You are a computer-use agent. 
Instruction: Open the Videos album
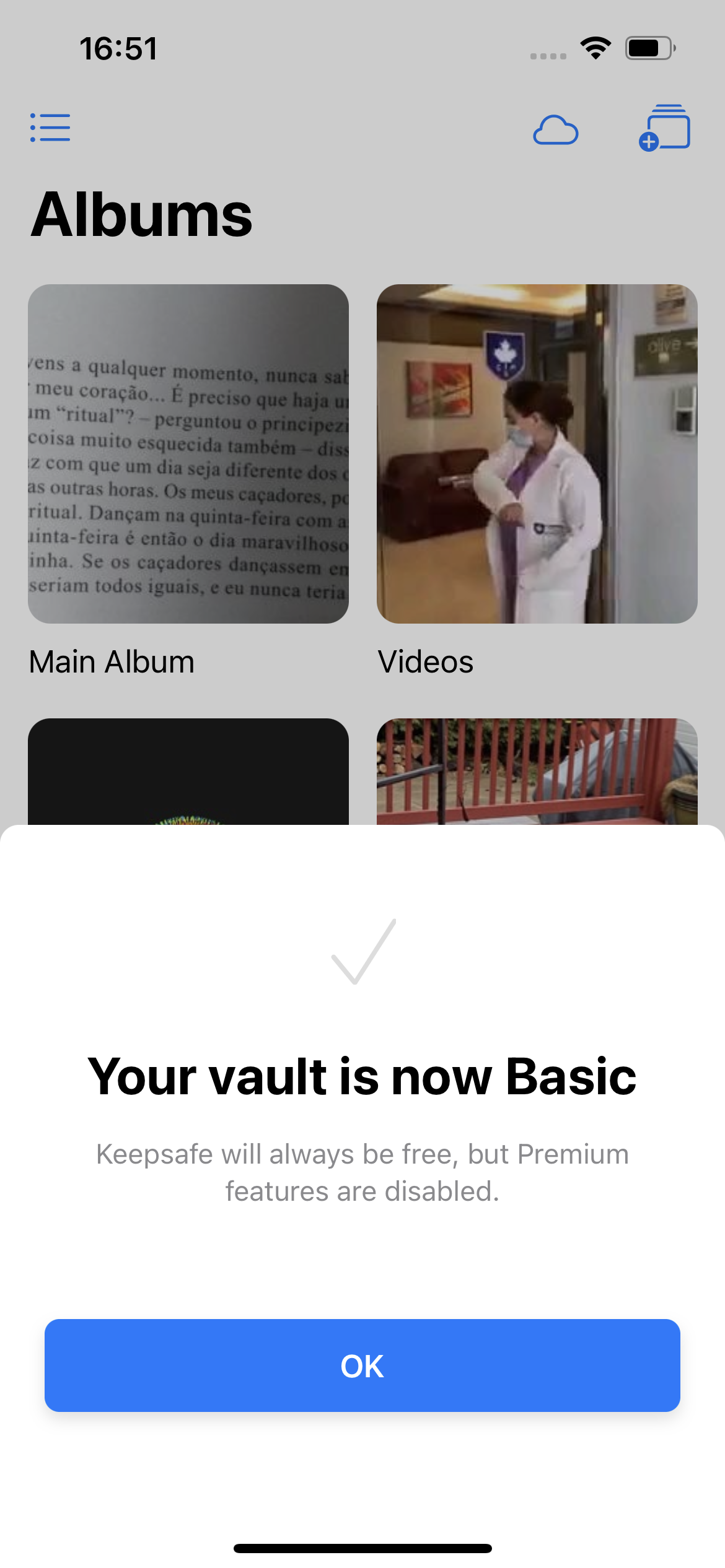click(x=537, y=454)
